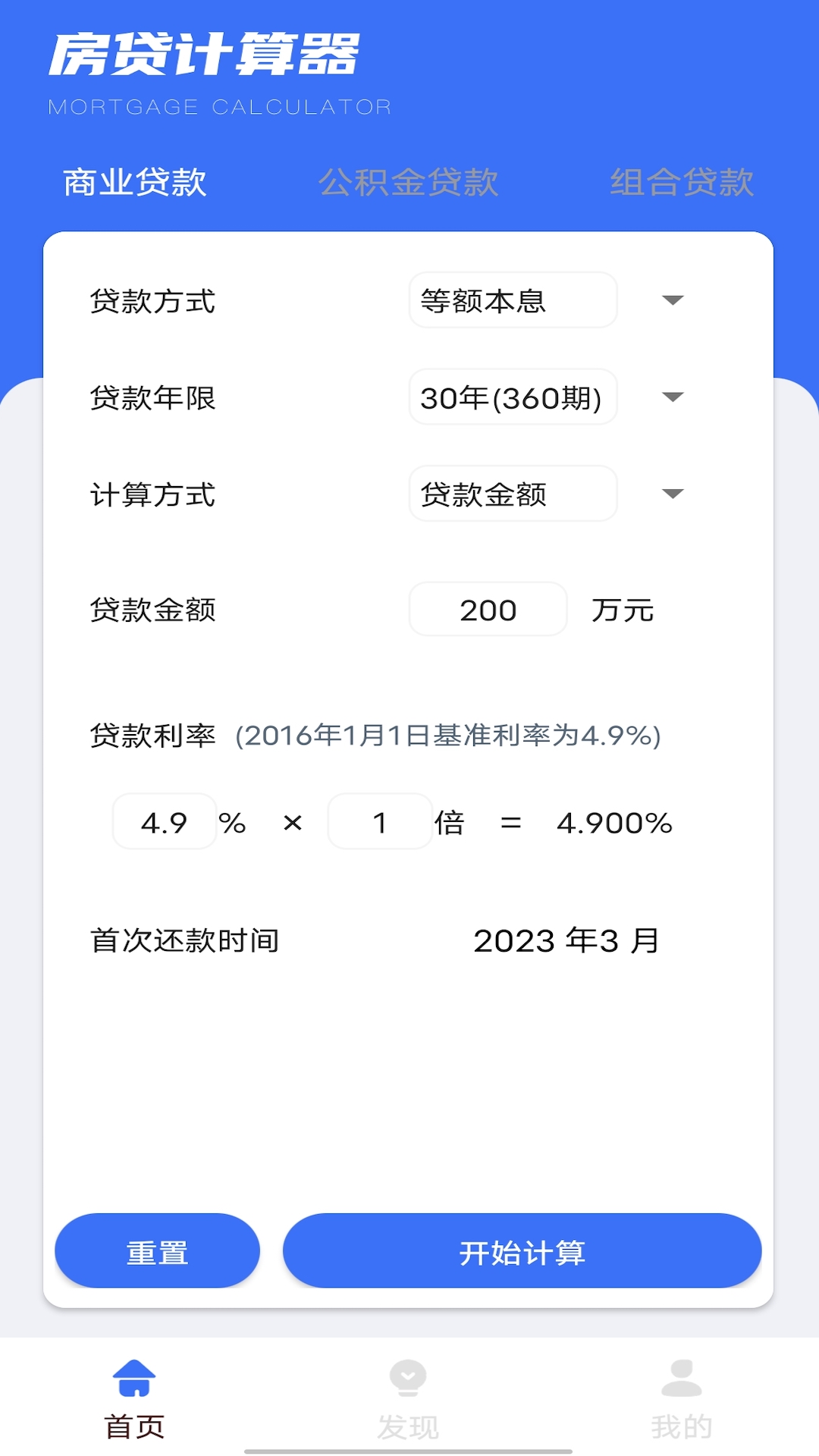
Task: Expand the 贷款年限 loan term dropdown
Action: click(673, 397)
